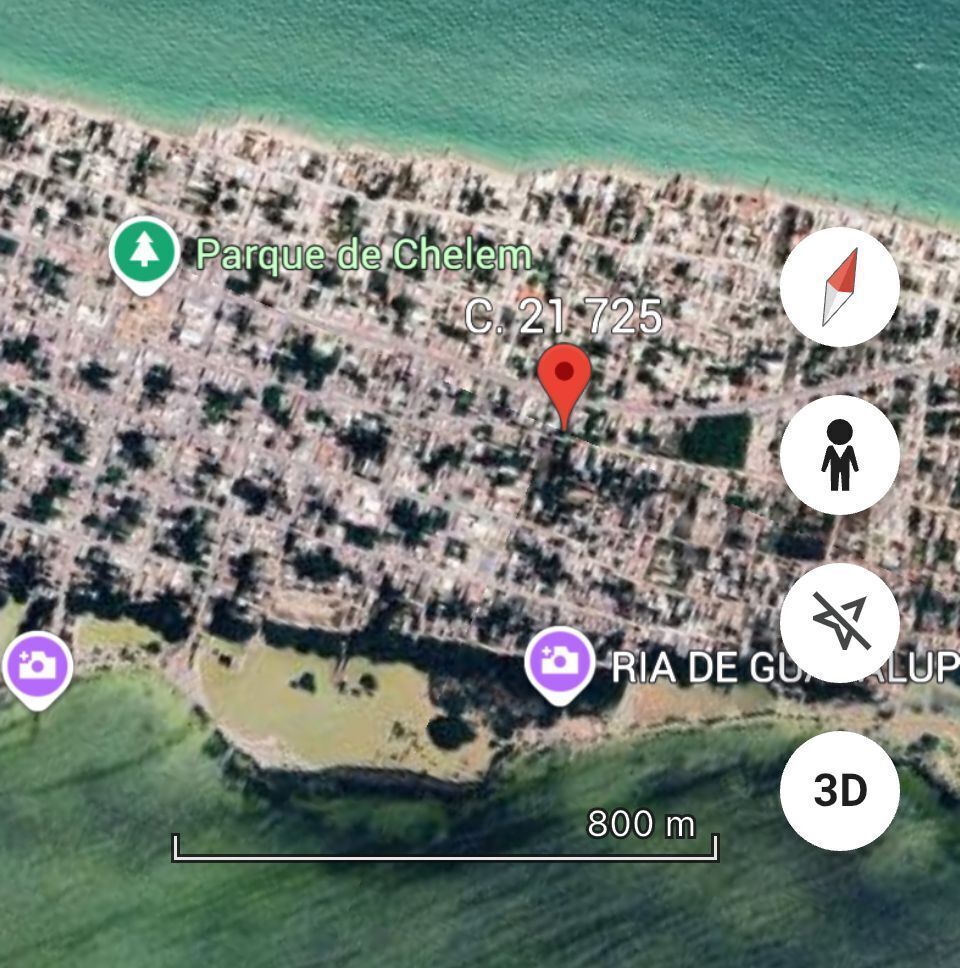Tap the compass to reset north
Screen dimensions: 960x968
click(839, 287)
